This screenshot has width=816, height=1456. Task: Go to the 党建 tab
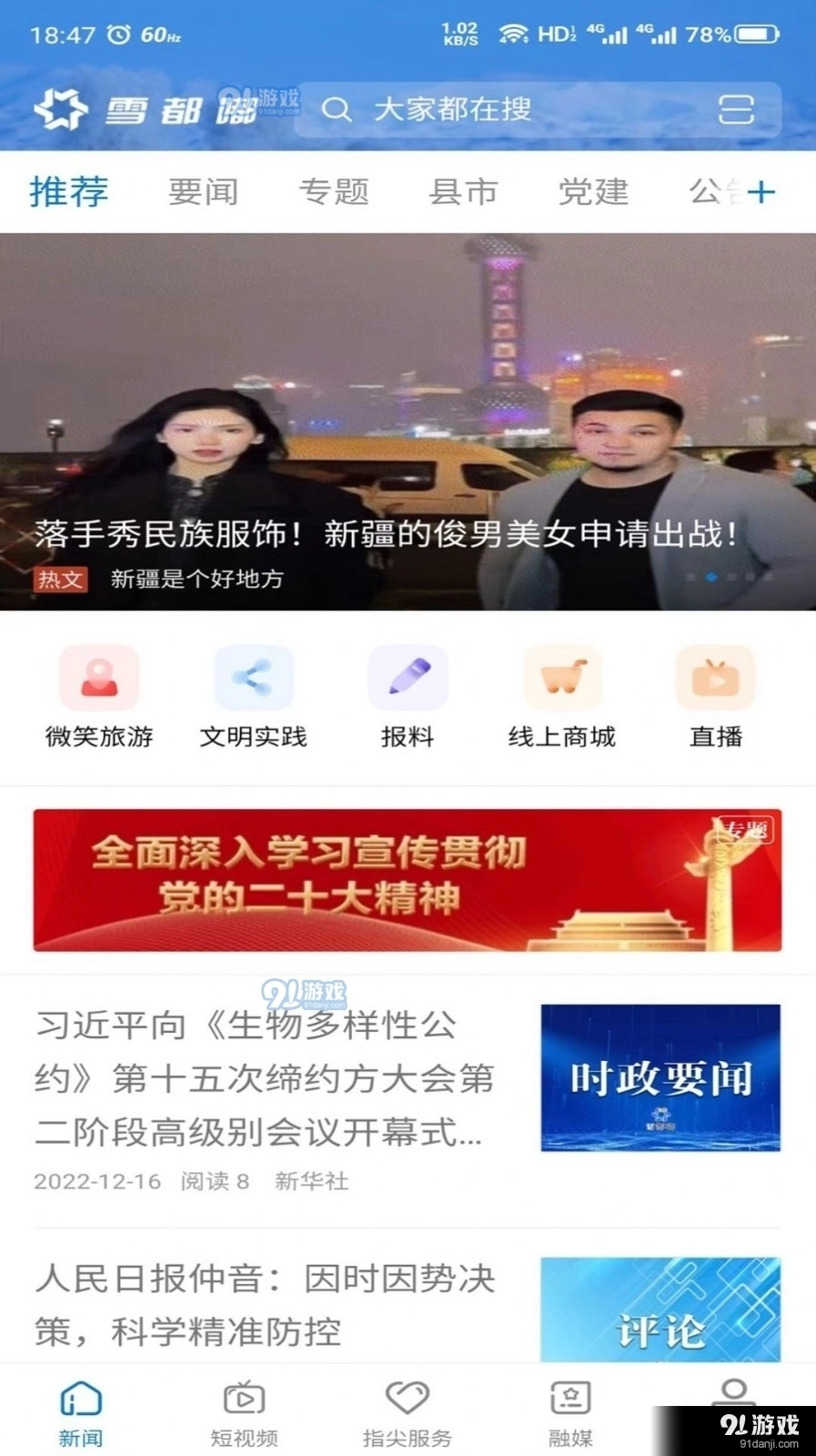593,192
